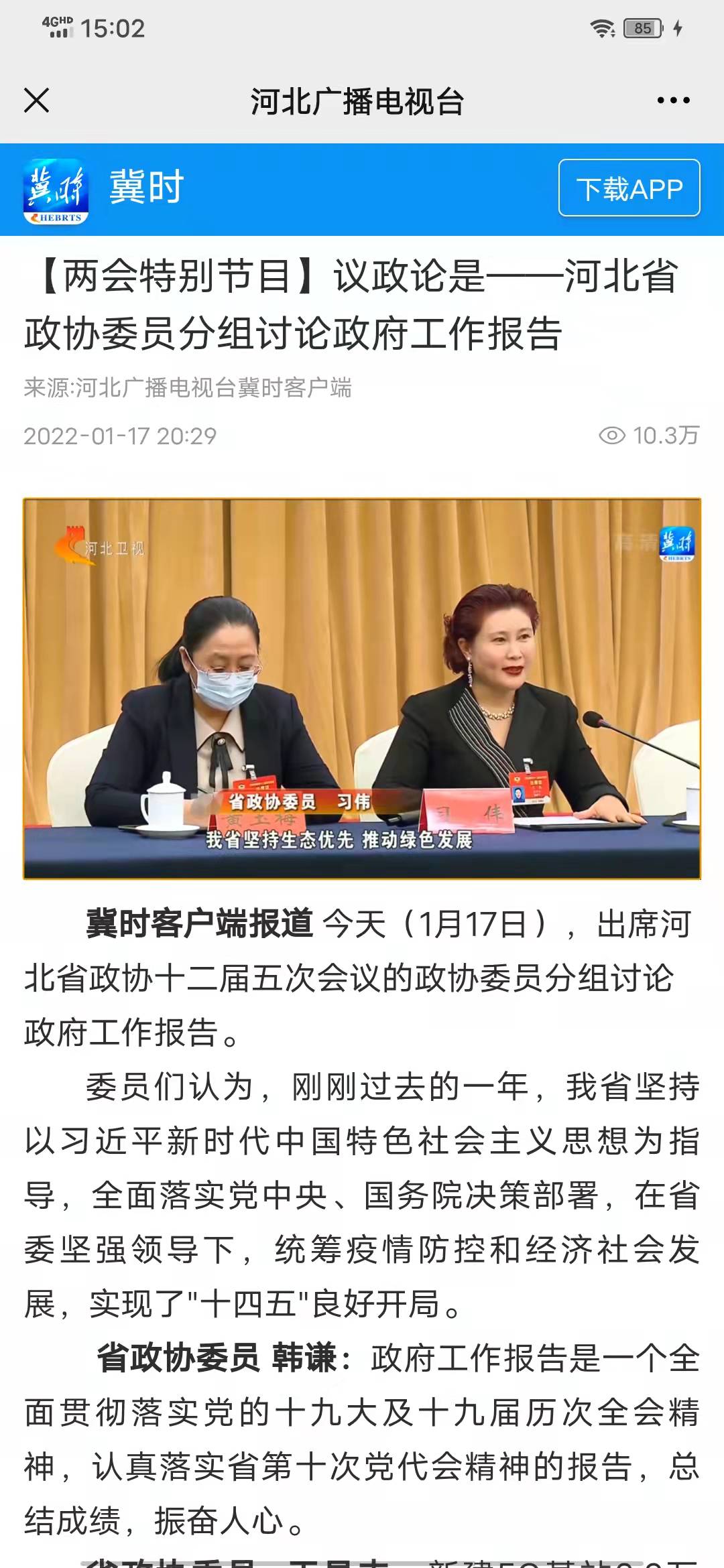Tap the 下载APP button

point(629,188)
